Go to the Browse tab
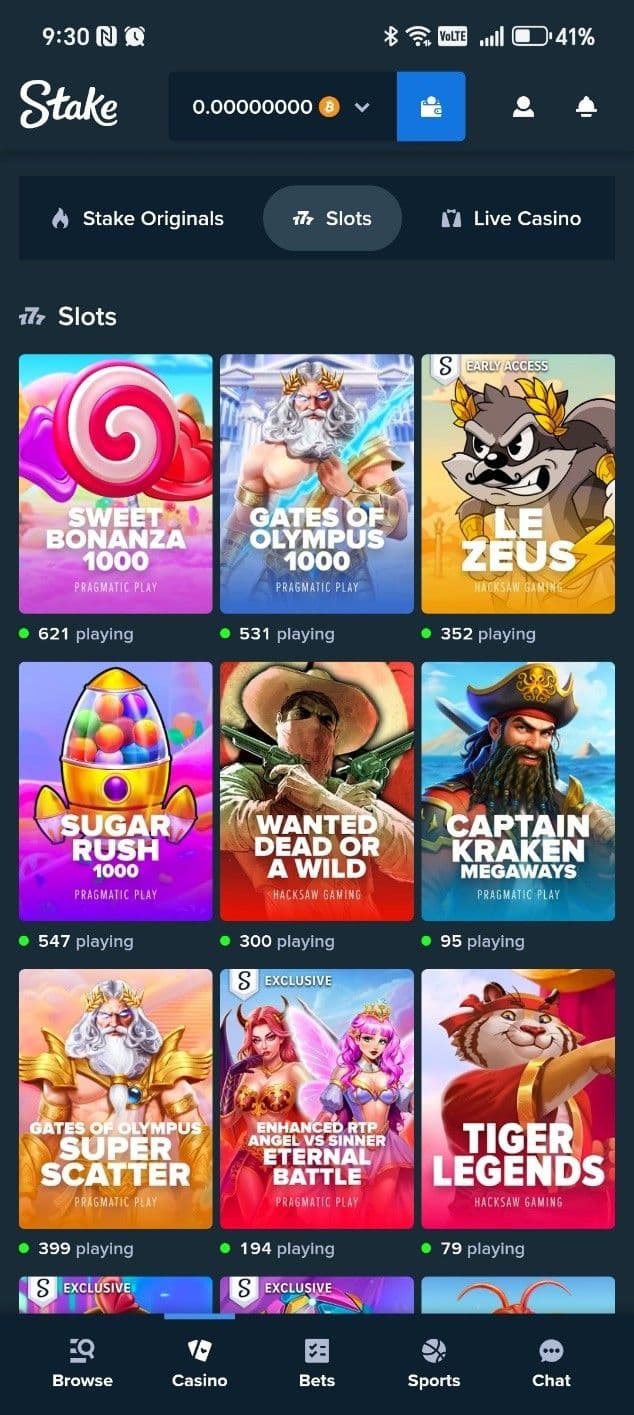 (x=82, y=1364)
